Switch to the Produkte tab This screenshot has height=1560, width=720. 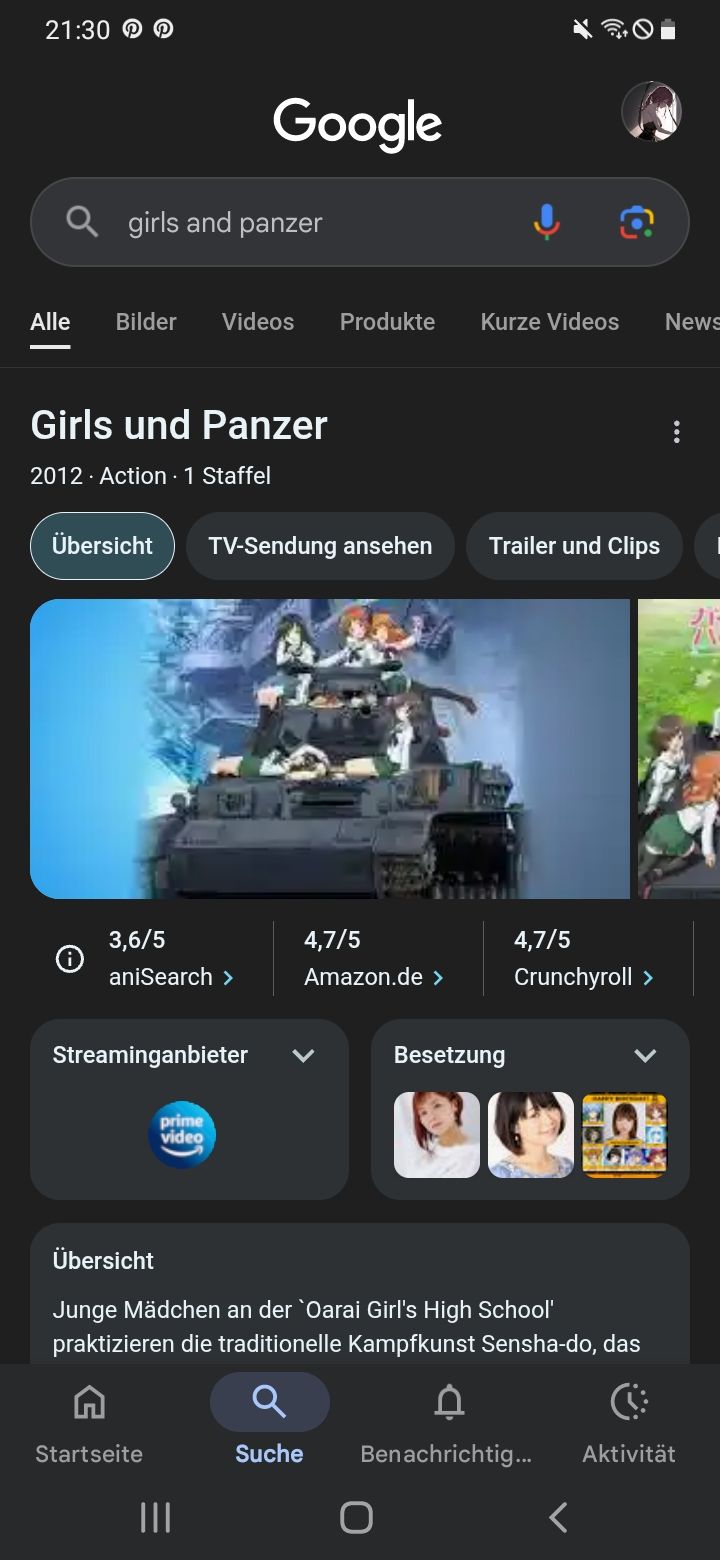pos(387,322)
